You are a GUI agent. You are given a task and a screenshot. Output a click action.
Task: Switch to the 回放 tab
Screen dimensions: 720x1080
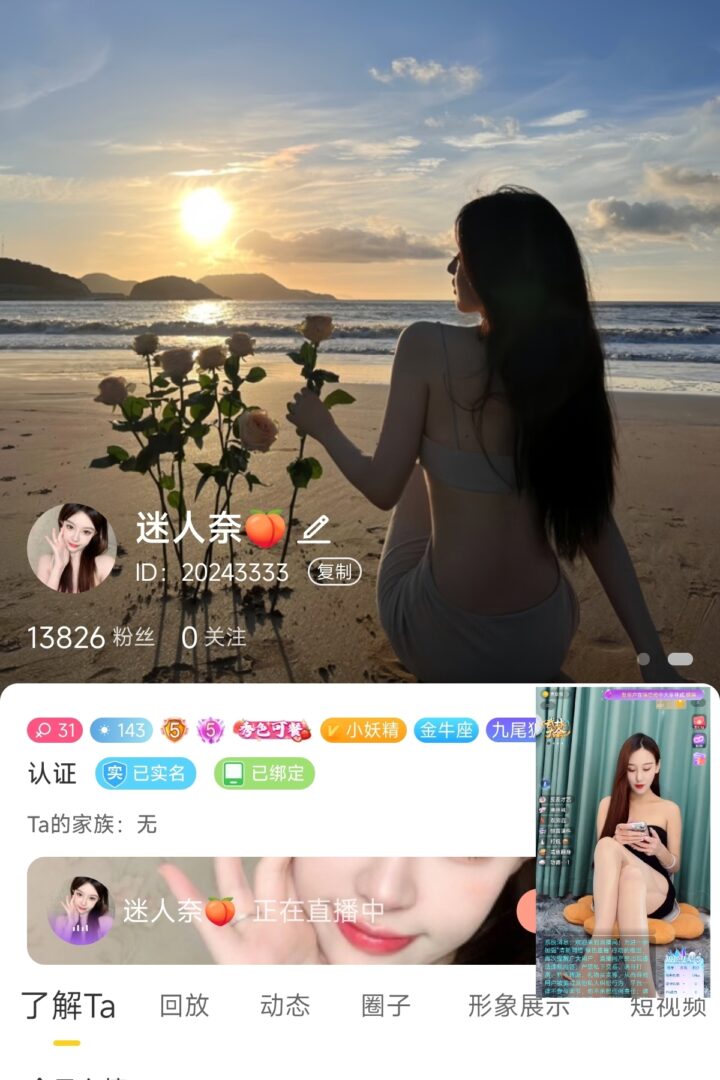tap(184, 1006)
